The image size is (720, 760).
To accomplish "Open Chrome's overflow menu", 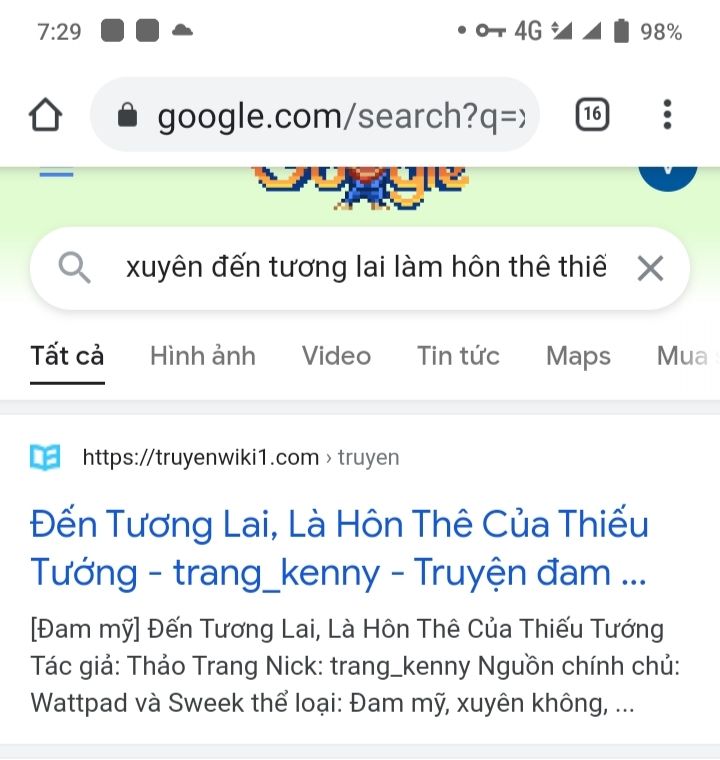I will click(667, 115).
